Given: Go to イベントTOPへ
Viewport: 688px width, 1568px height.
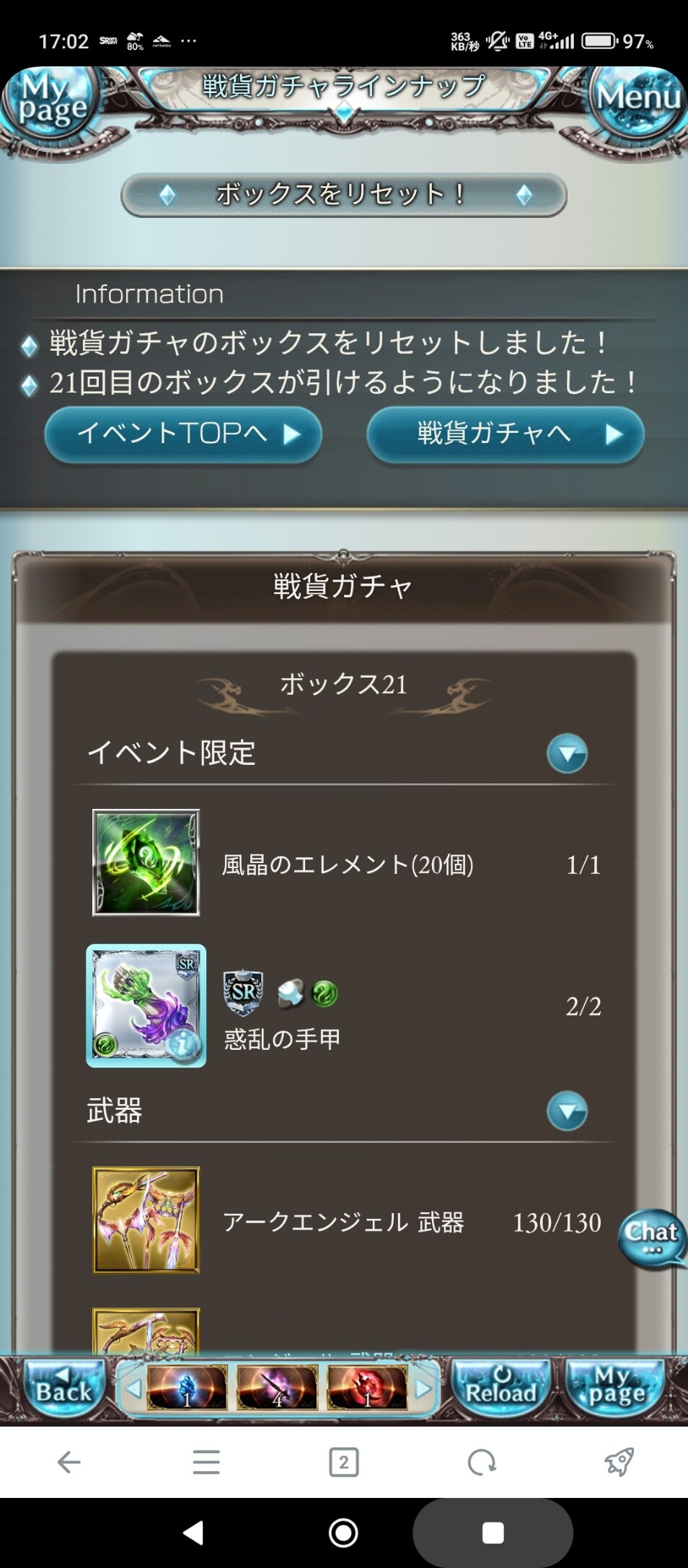Looking at the screenshot, I should [x=183, y=434].
